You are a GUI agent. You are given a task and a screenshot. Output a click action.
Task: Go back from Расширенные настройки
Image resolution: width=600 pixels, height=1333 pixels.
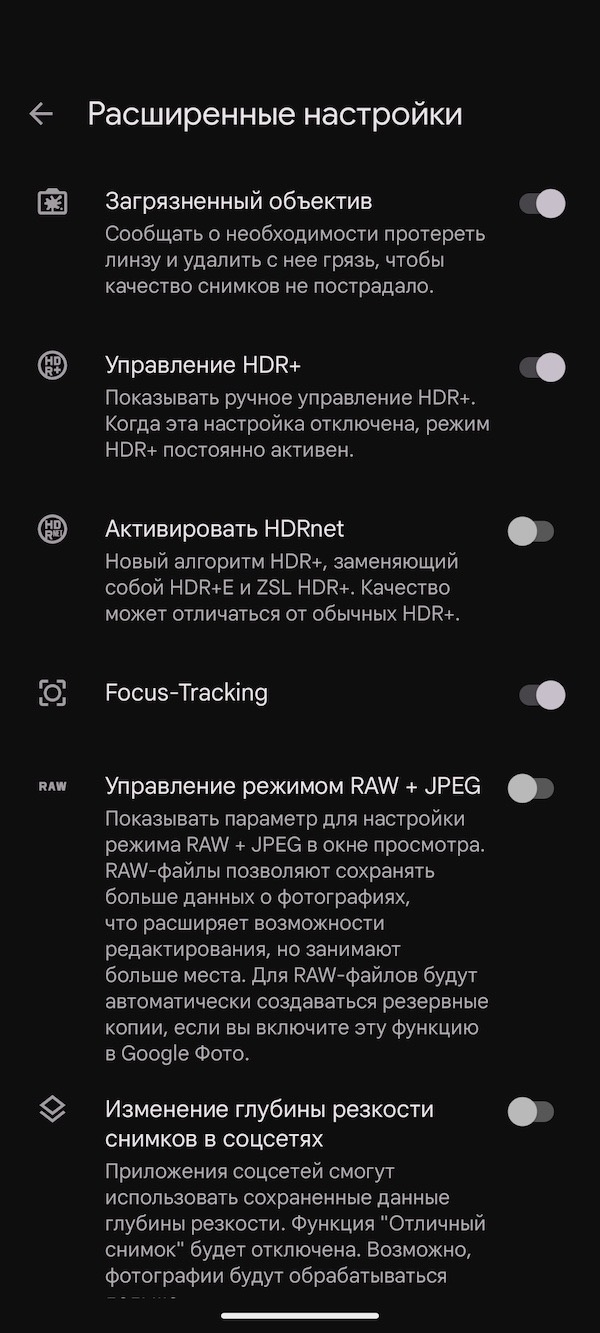(41, 114)
